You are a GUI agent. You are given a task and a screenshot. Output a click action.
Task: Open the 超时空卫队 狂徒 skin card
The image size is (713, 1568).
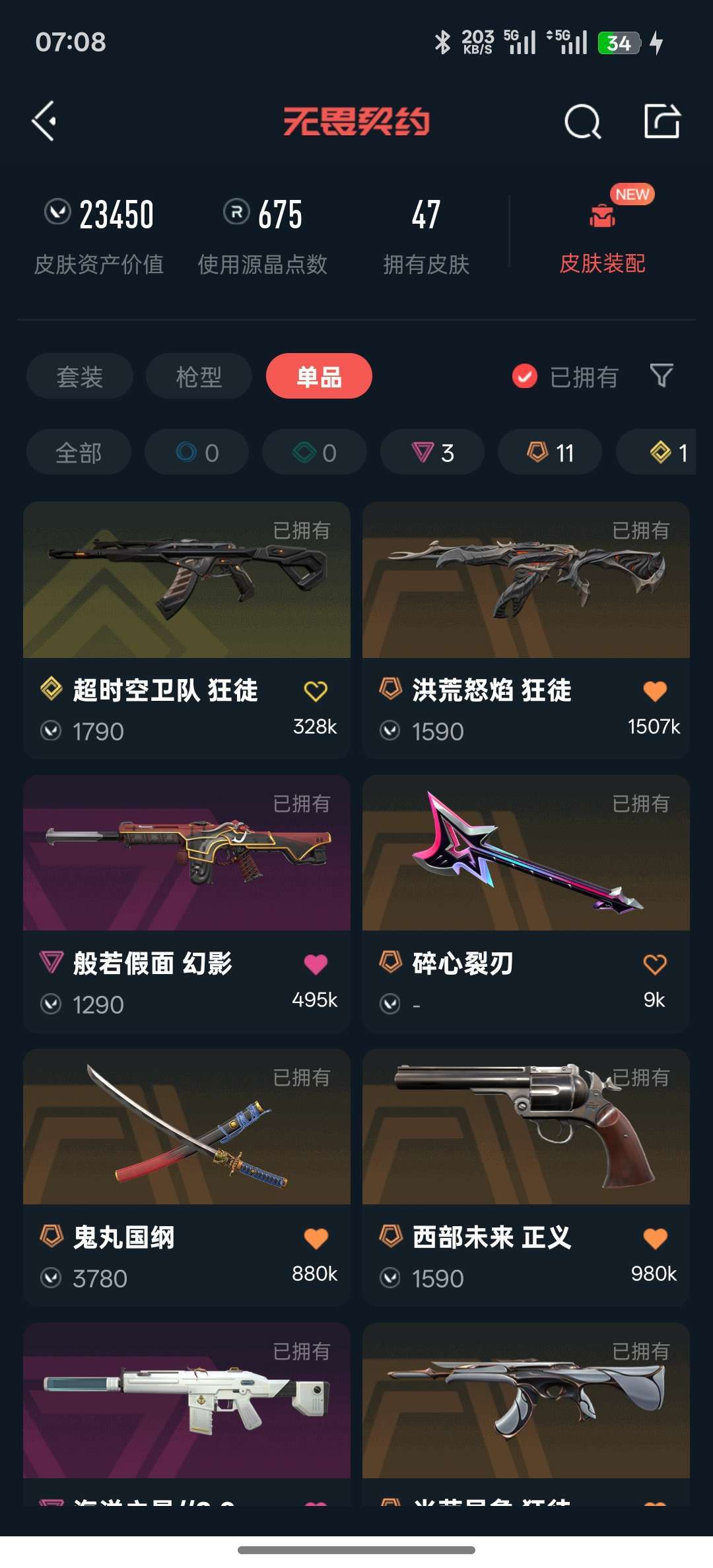[x=187, y=630]
